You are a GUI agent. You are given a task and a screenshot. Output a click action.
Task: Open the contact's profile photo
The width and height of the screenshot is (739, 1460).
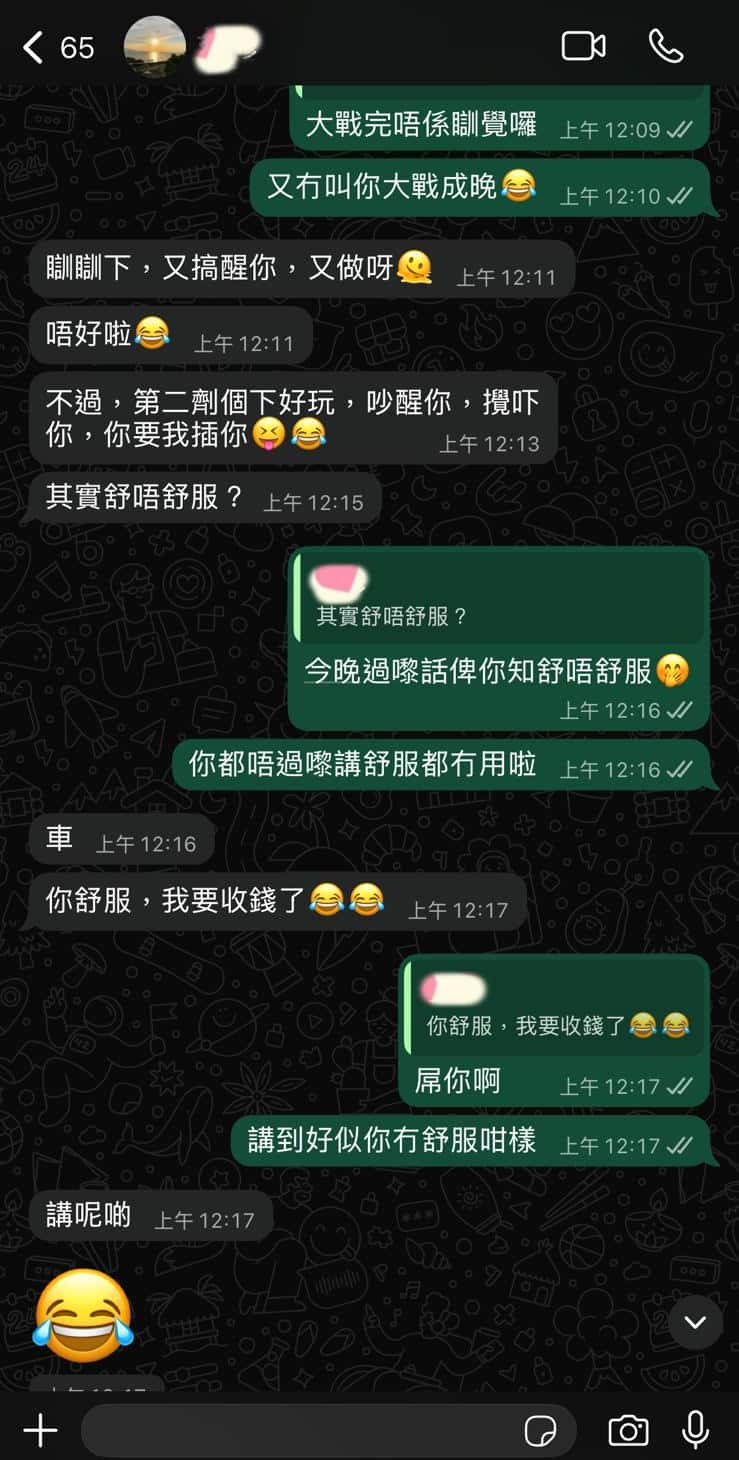click(154, 46)
